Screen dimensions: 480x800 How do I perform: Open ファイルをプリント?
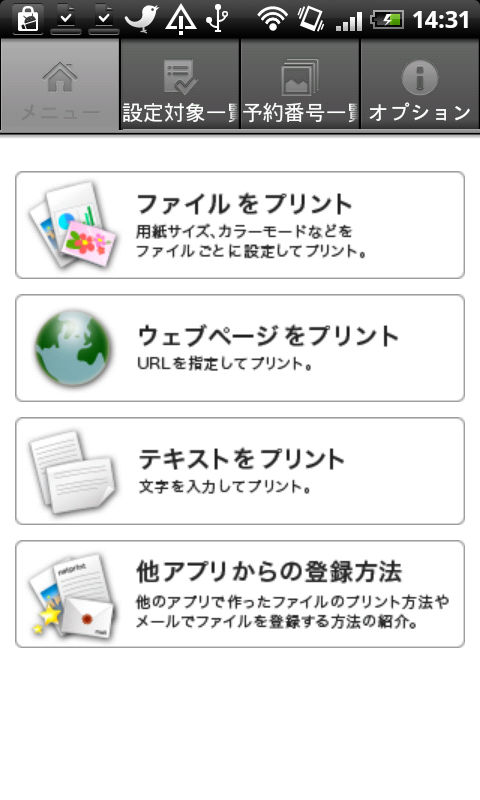[x=240, y=225]
